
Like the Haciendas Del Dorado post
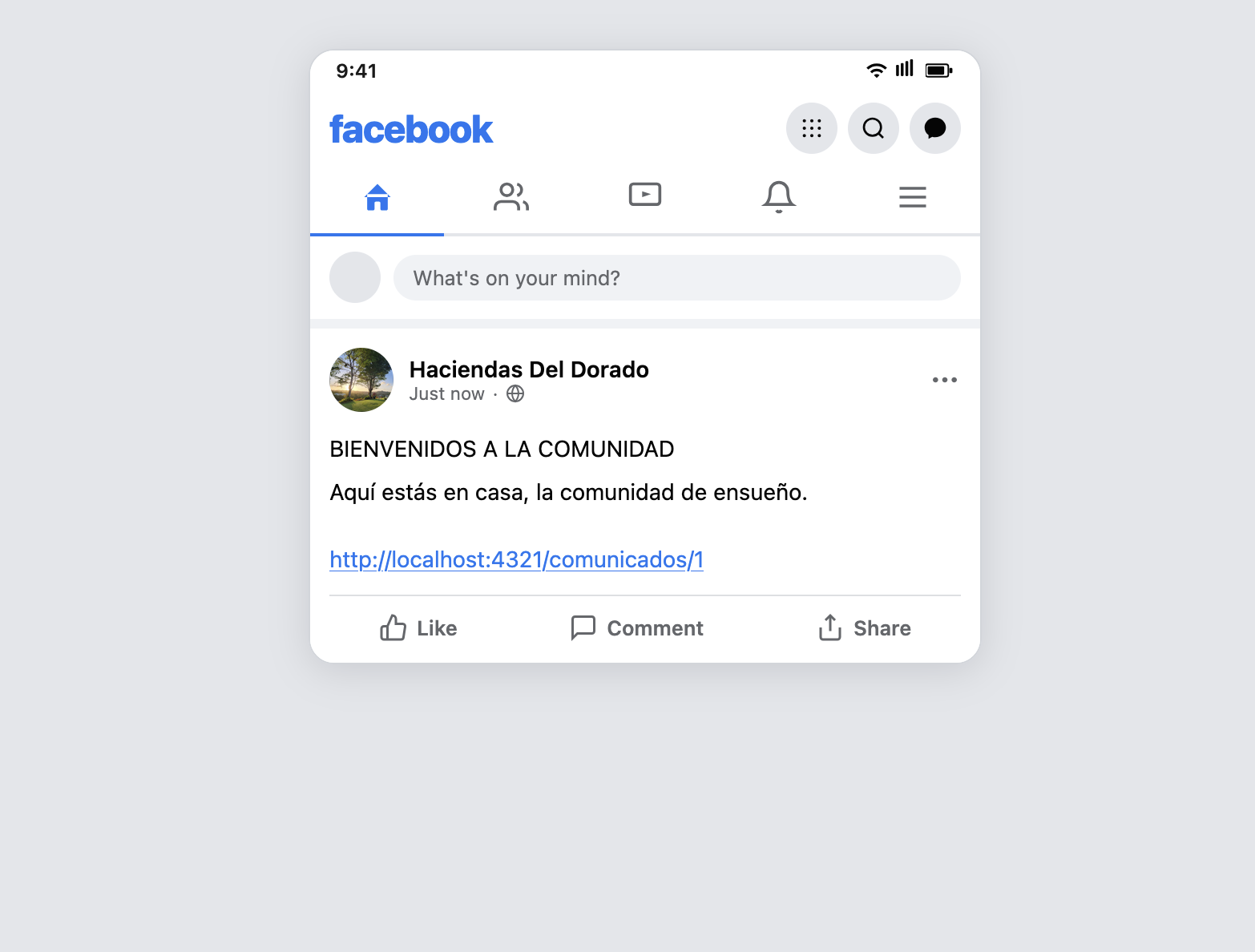tap(418, 628)
